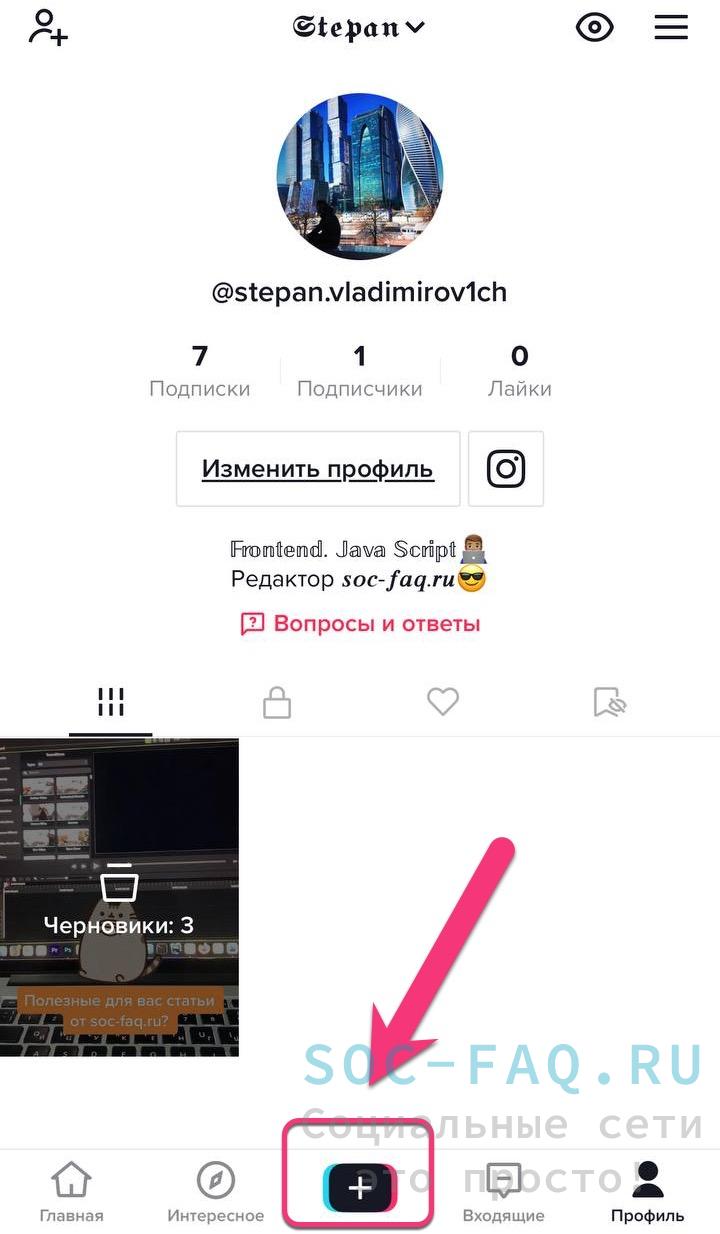
Task: Open the Черновики drafts tile
Action: pyautogui.click(x=119, y=897)
